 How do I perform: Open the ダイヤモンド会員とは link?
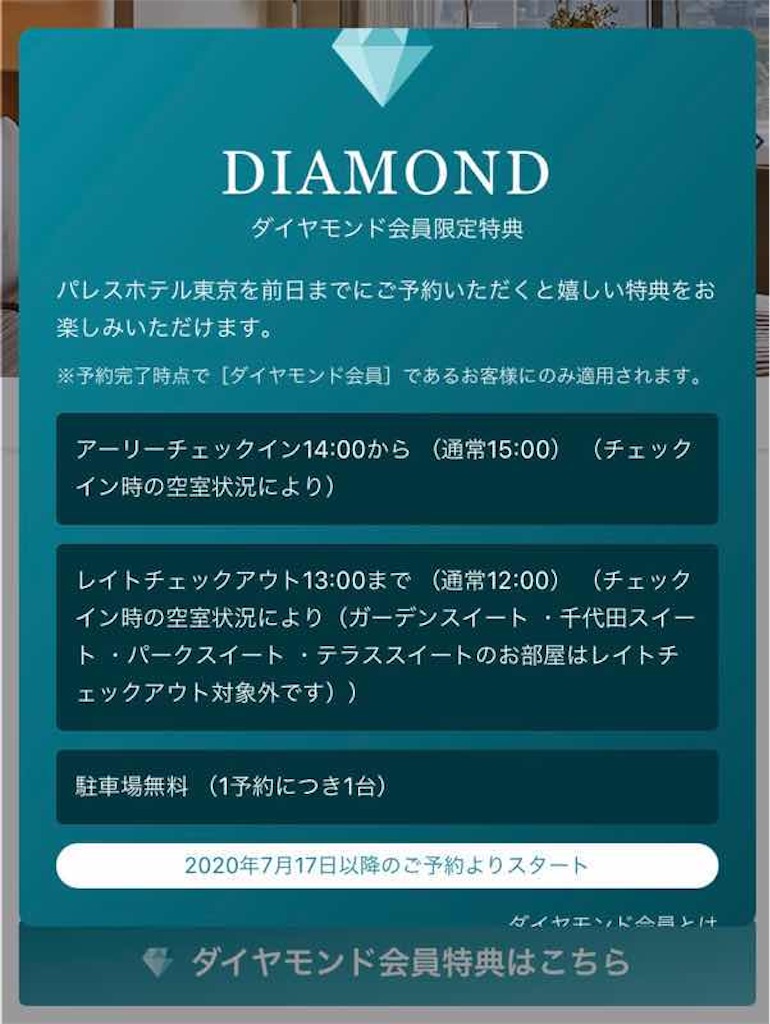pos(612,920)
